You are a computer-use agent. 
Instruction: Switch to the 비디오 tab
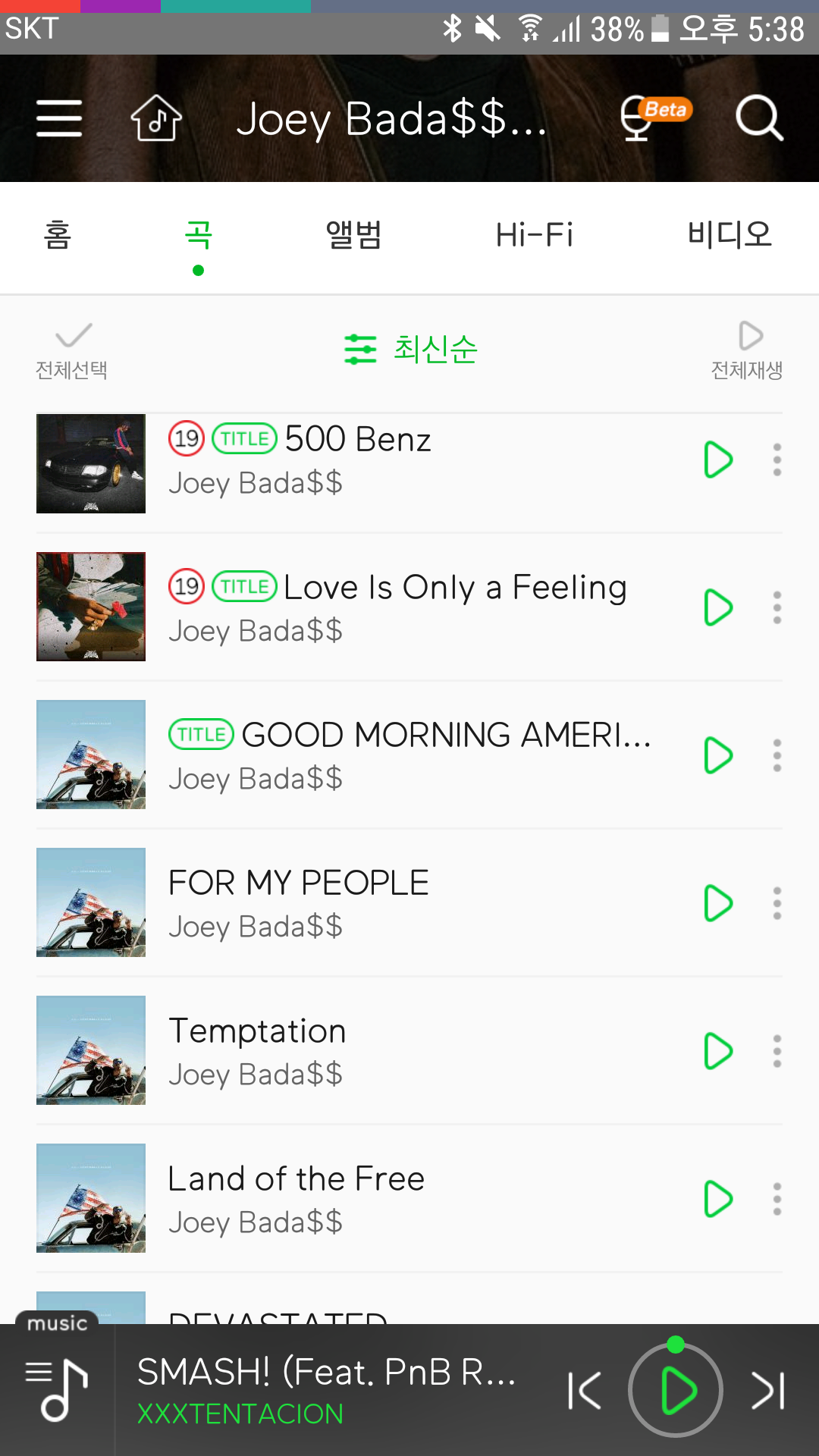[x=729, y=235]
